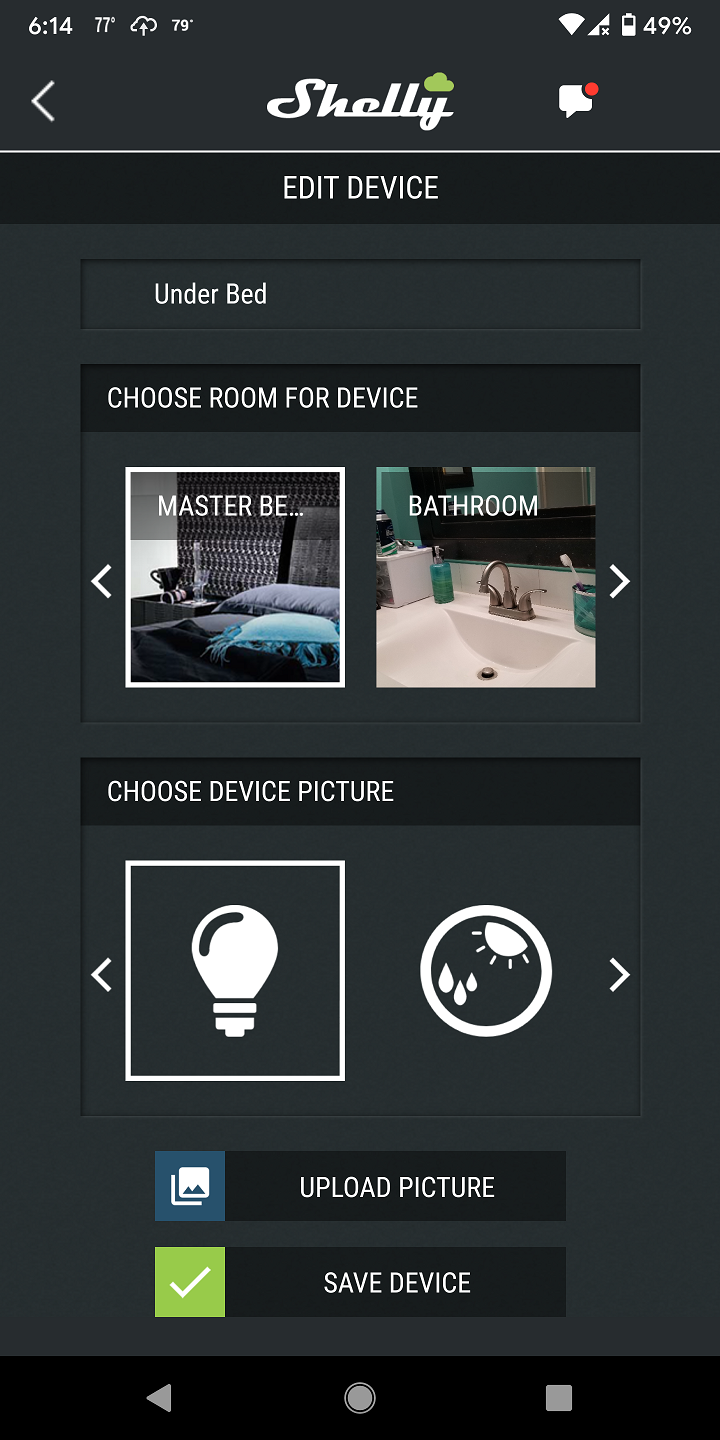Show next rooms with right arrow
Screen dimensions: 720x1440
coord(620,581)
